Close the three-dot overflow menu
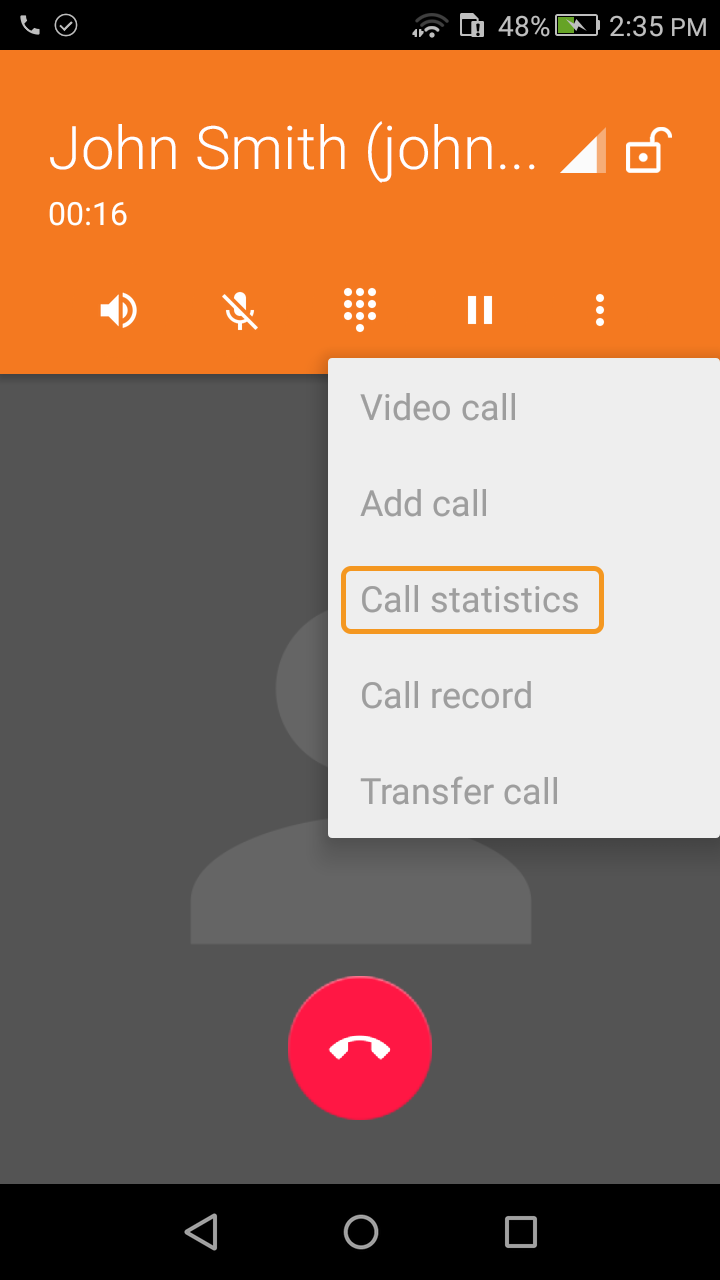The height and width of the screenshot is (1280, 720). pyautogui.click(x=600, y=310)
